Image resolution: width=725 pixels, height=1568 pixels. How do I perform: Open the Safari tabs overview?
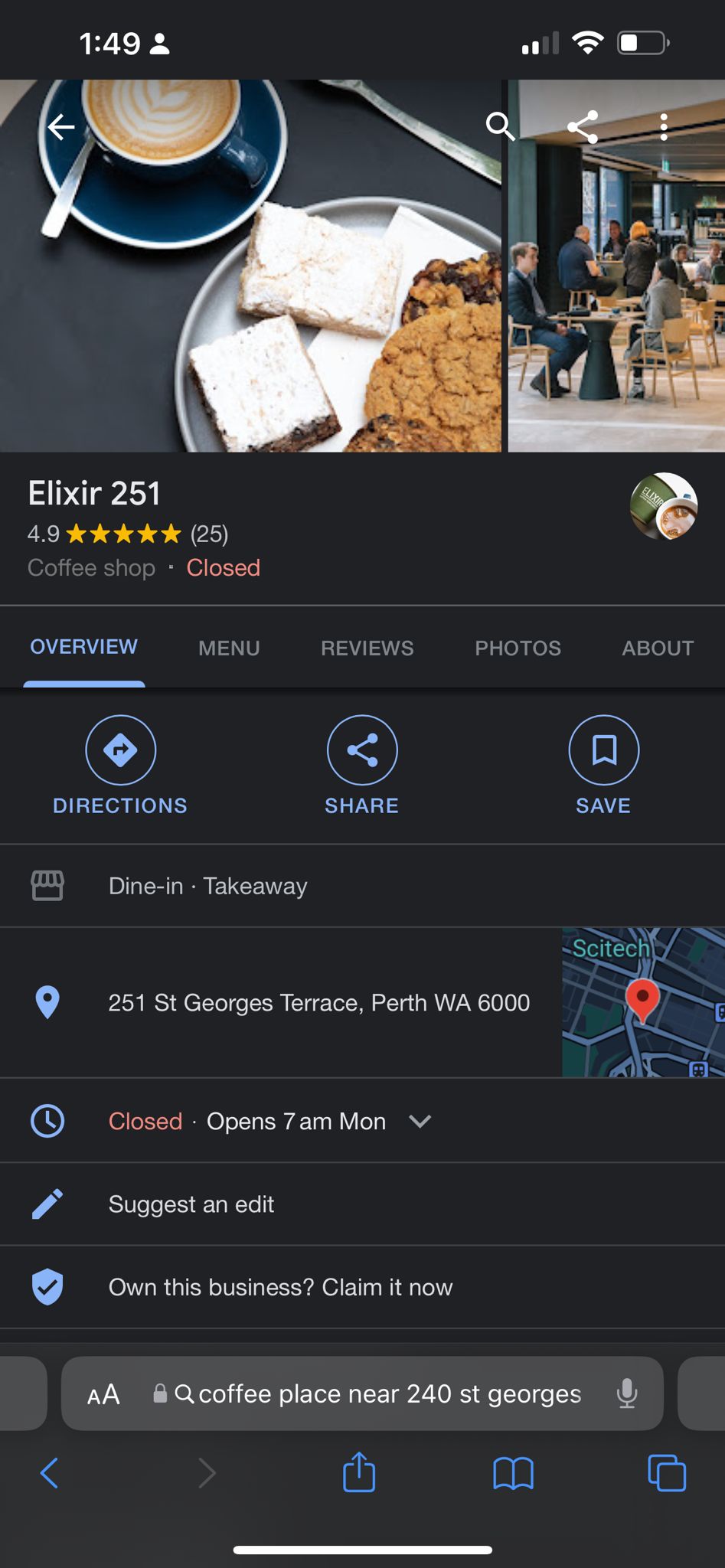667,1472
